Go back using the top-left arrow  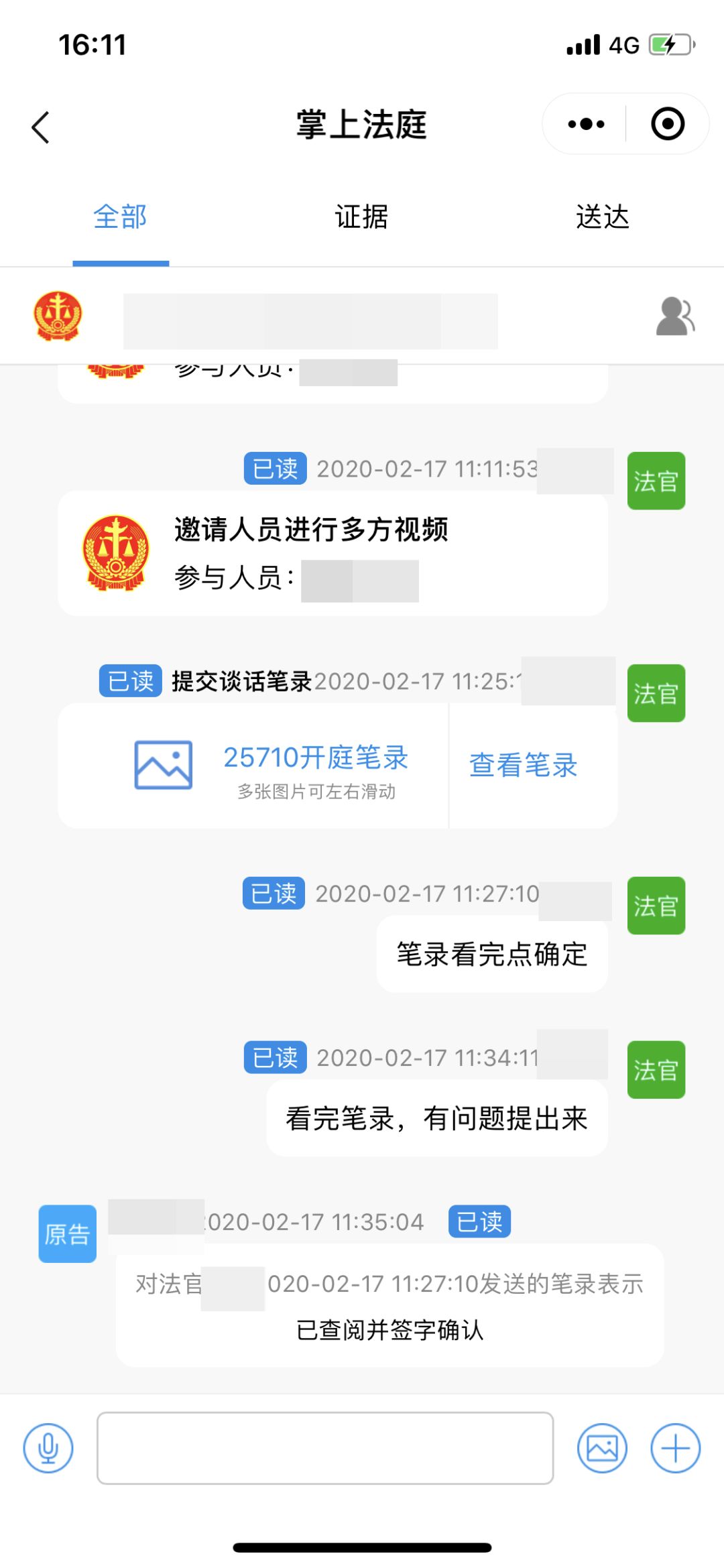[41, 127]
